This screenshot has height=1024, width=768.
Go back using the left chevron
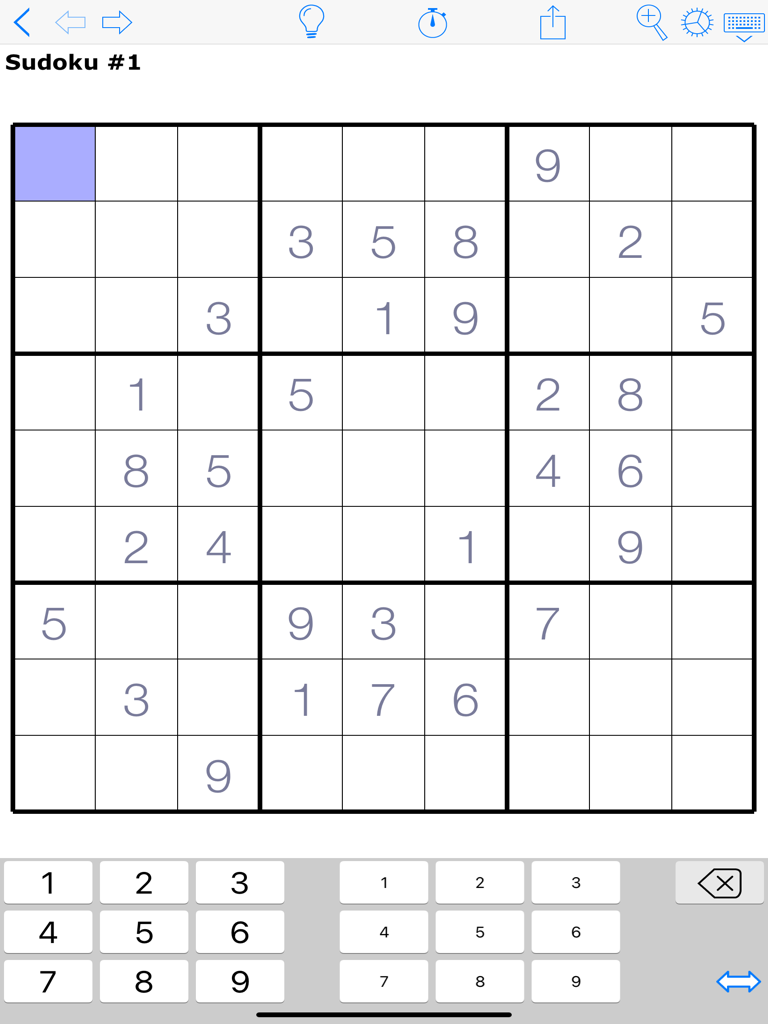(x=22, y=22)
